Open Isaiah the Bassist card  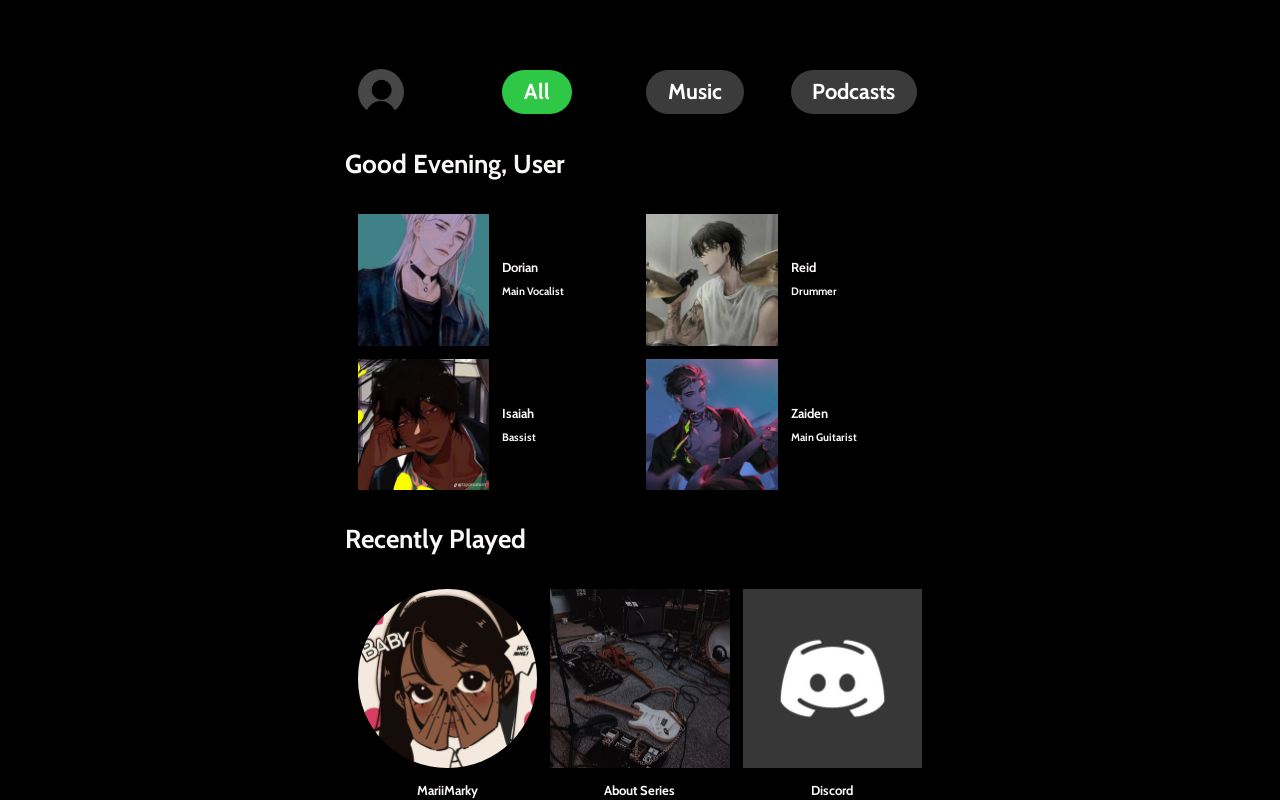click(424, 425)
